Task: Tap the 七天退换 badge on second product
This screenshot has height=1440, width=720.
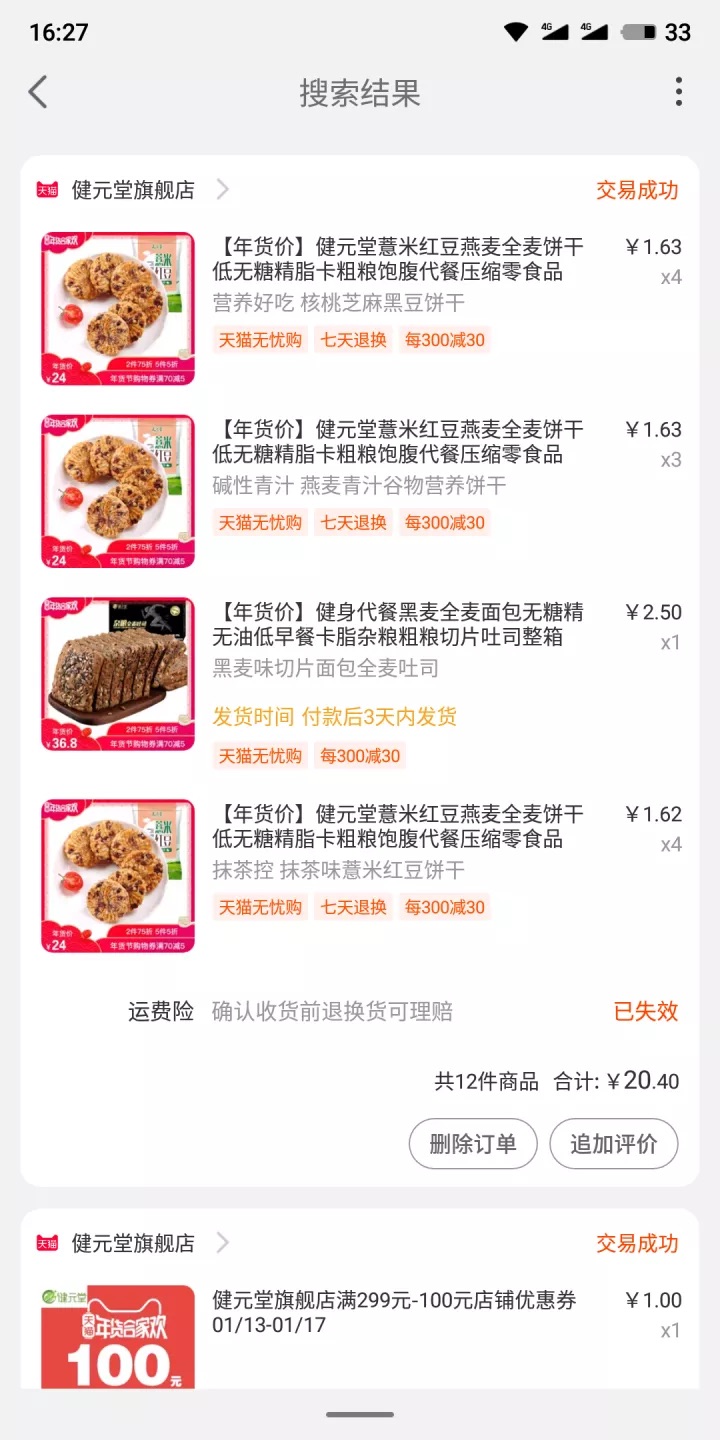Action: point(353,522)
